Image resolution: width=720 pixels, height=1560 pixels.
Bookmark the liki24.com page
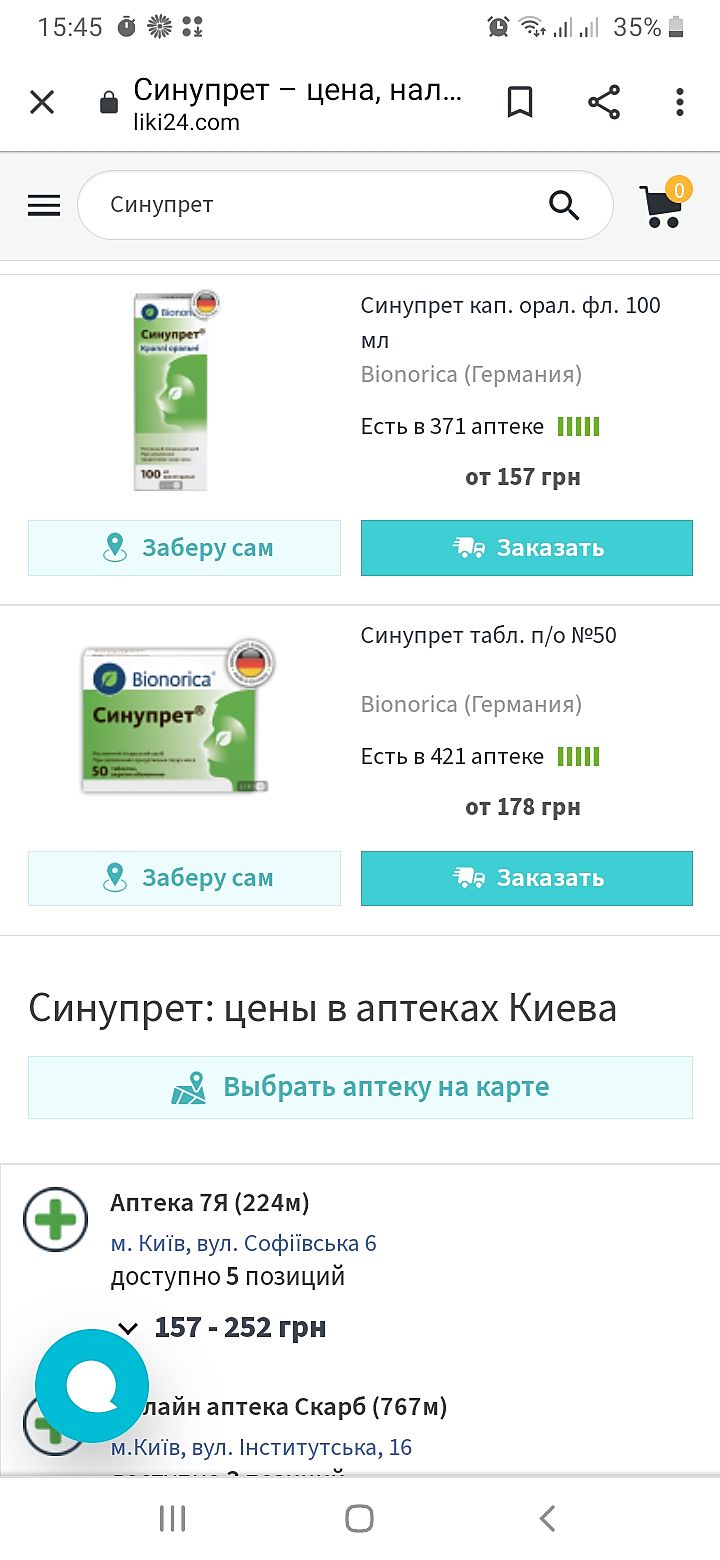[x=520, y=103]
